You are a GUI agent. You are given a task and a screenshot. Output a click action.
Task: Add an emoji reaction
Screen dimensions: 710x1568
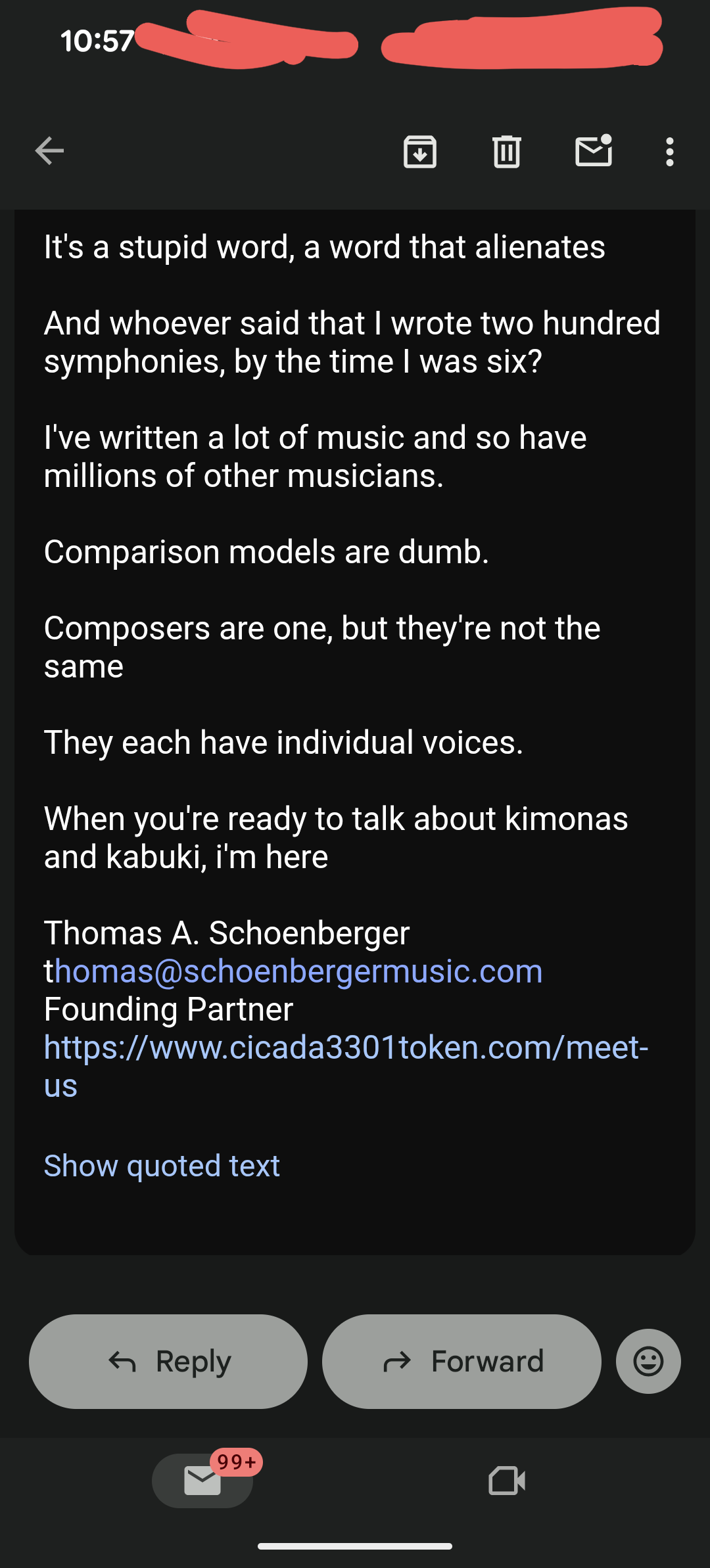tap(648, 1362)
